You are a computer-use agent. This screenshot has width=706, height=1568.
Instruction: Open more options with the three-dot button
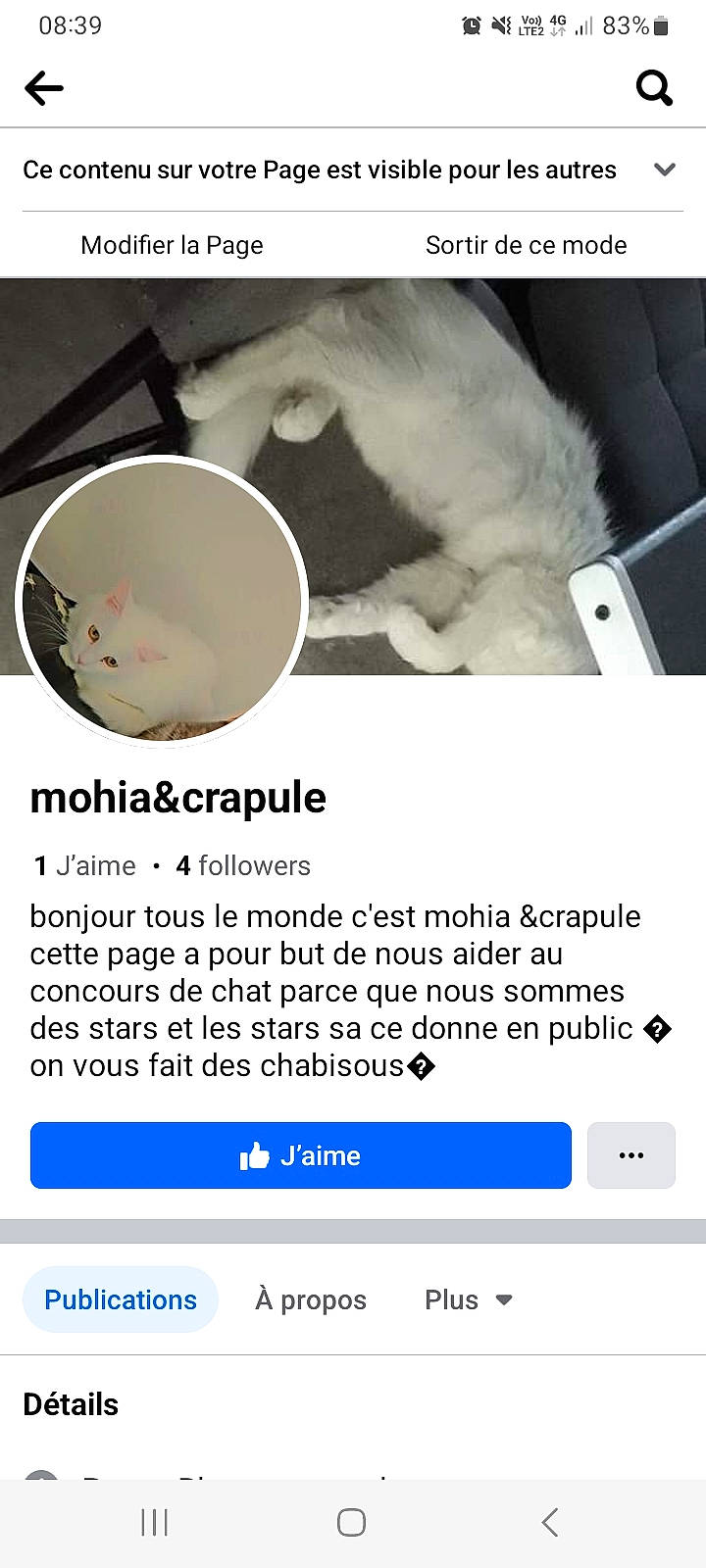[631, 1155]
